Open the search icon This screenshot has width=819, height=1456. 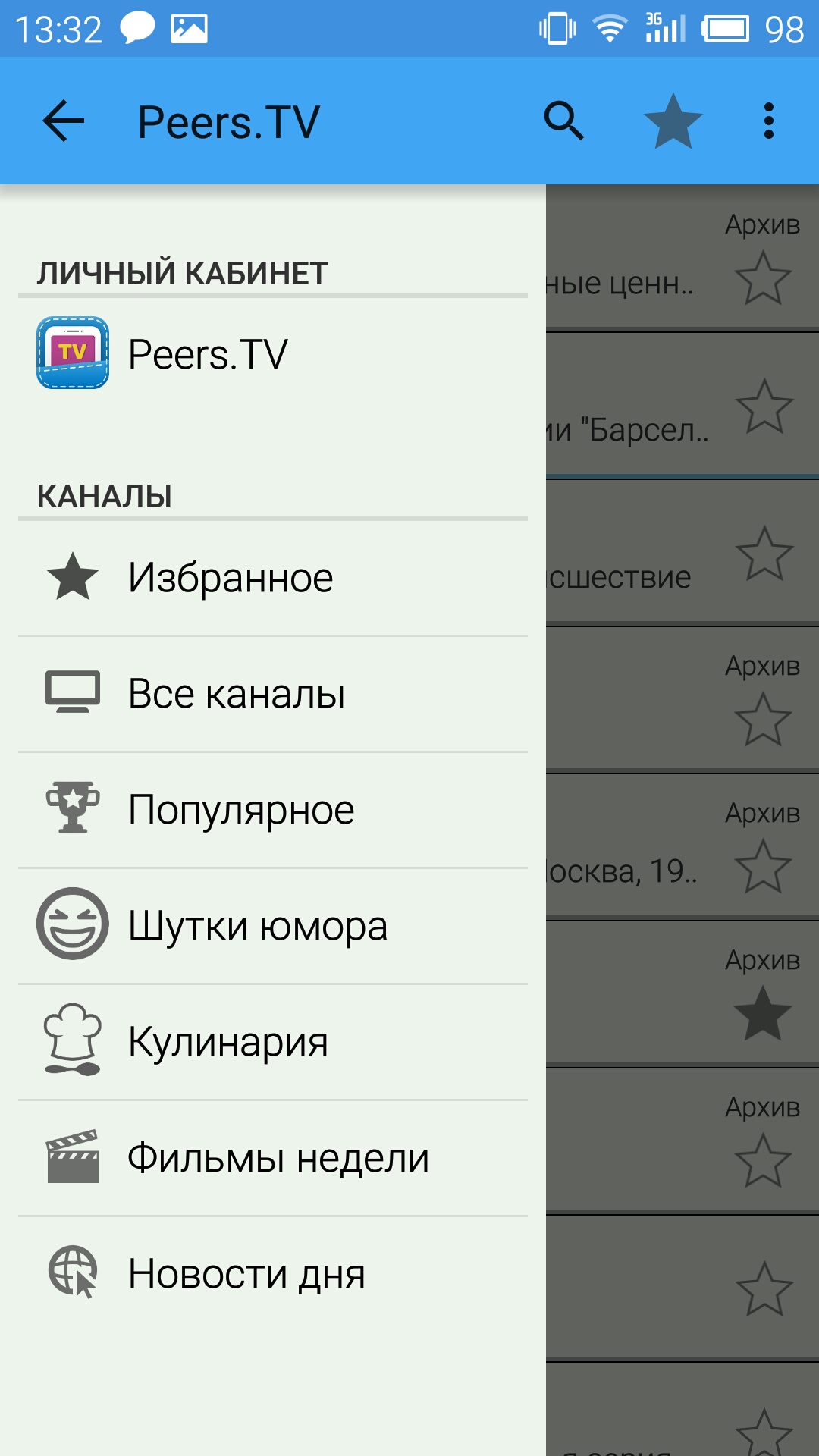[x=563, y=121]
